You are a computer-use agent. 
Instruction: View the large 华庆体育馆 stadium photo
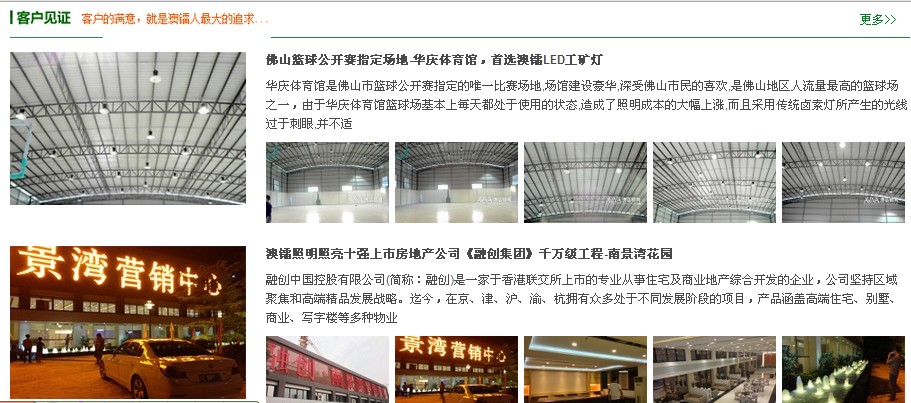(128, 128)
